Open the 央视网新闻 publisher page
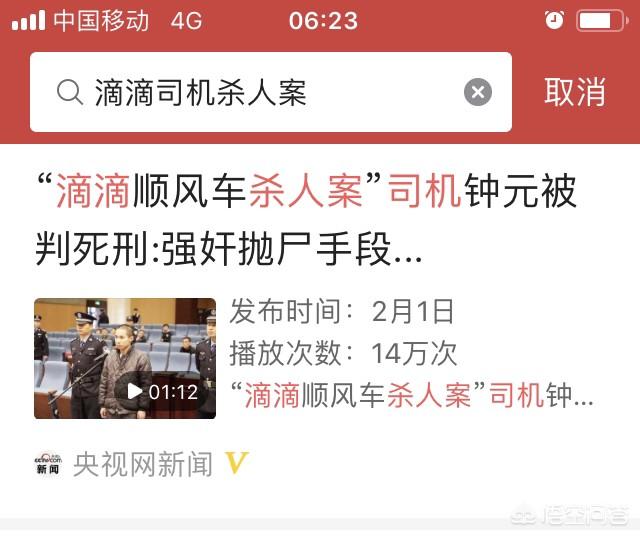The width and height of the screenshot is (640, 537). tap(142, 464)
